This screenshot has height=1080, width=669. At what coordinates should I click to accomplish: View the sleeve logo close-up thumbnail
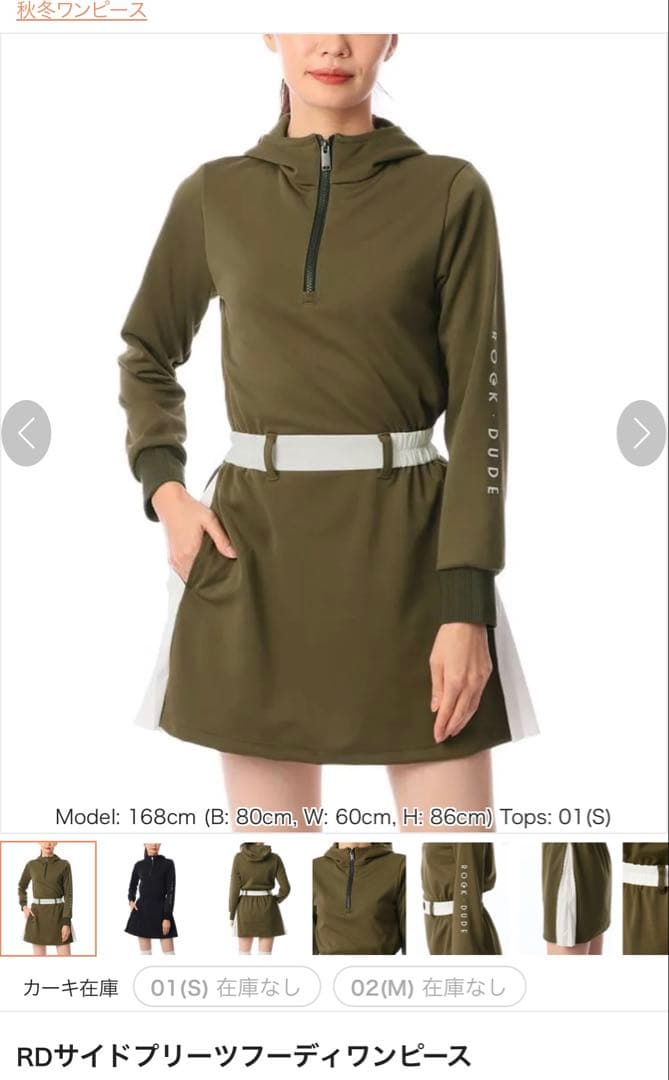pos(462,898)
